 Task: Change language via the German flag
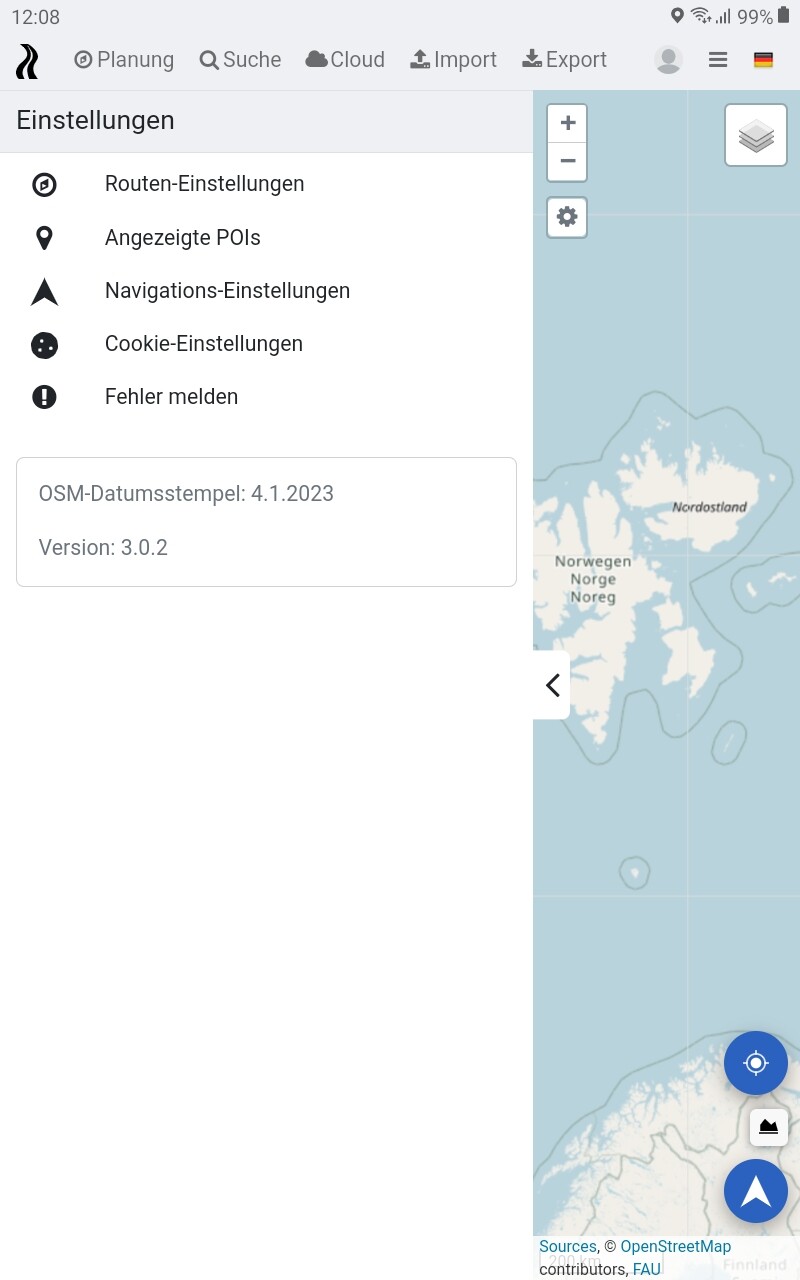point(763,60)
